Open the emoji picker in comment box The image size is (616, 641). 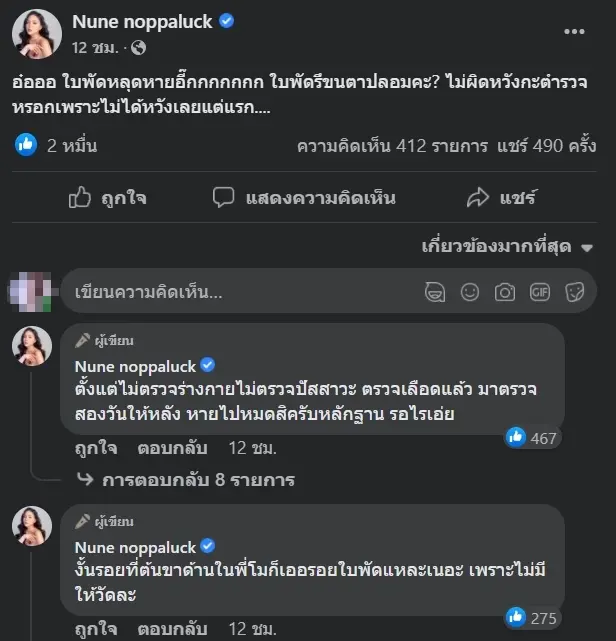click(470, 293)
